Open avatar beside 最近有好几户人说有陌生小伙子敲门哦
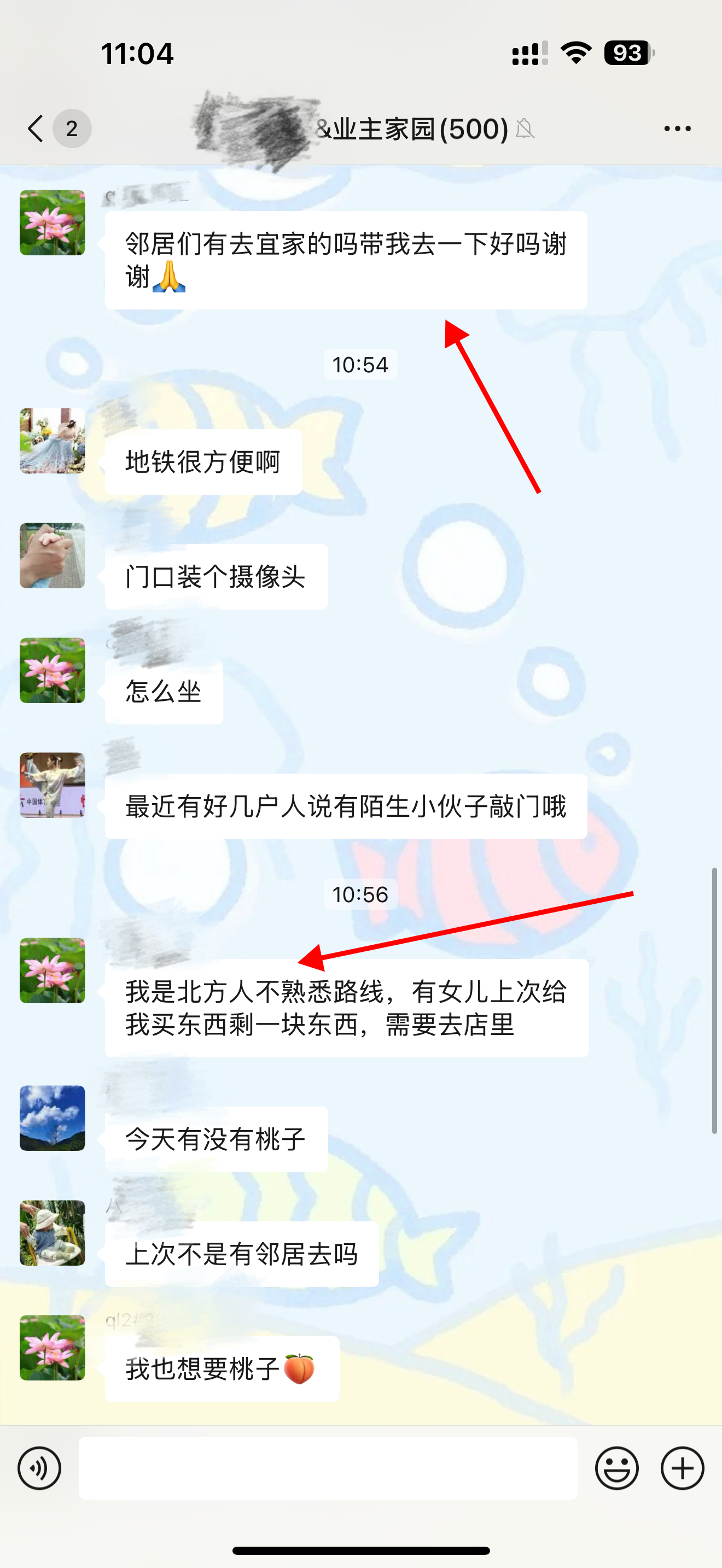Screen dimensions: 722x1568 point(53,785)
